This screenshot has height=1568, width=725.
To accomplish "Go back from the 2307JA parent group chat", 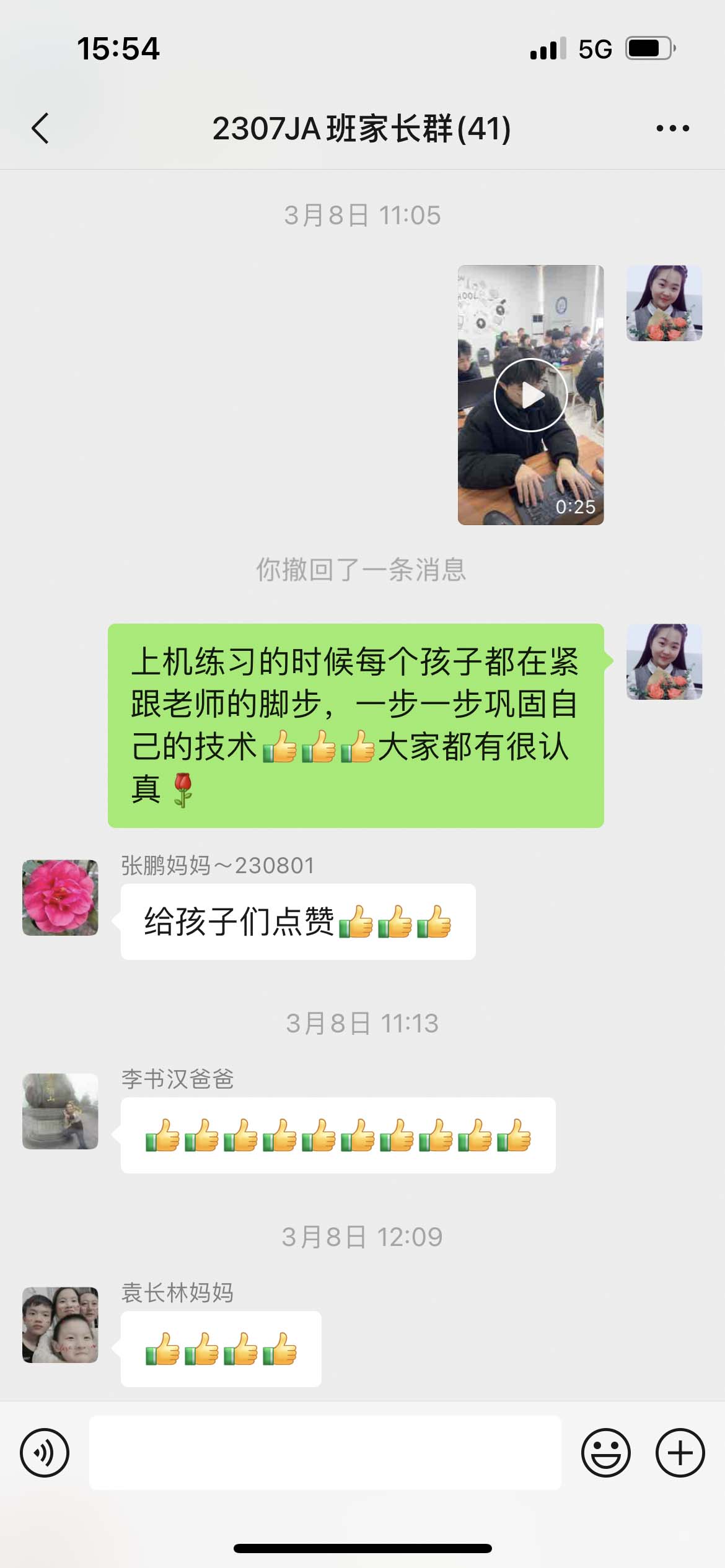I will pyautogui.click(x=40, y=129).
